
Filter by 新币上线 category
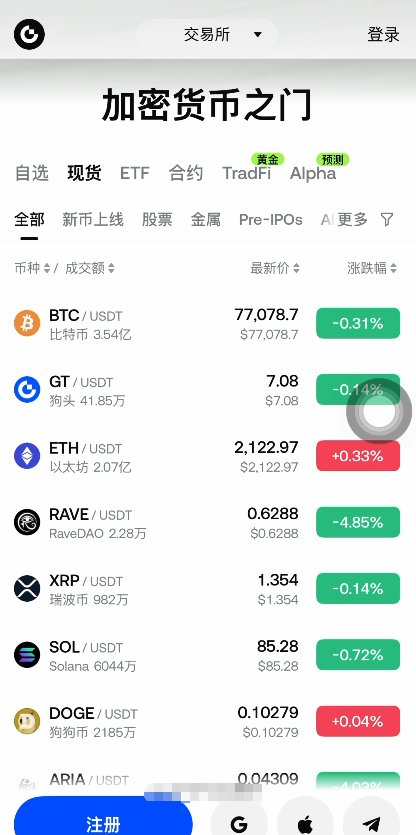tap(93, 219)
